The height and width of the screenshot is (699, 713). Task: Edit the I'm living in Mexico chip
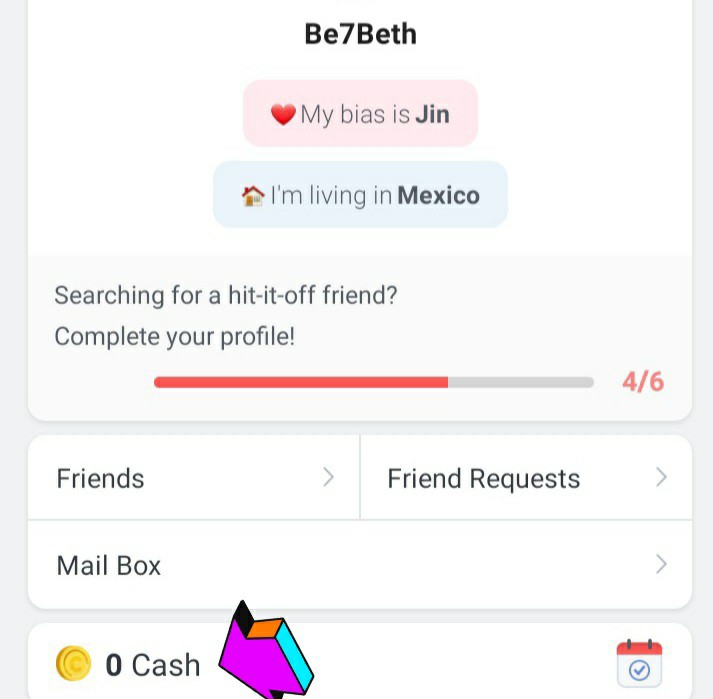point(360,195)
